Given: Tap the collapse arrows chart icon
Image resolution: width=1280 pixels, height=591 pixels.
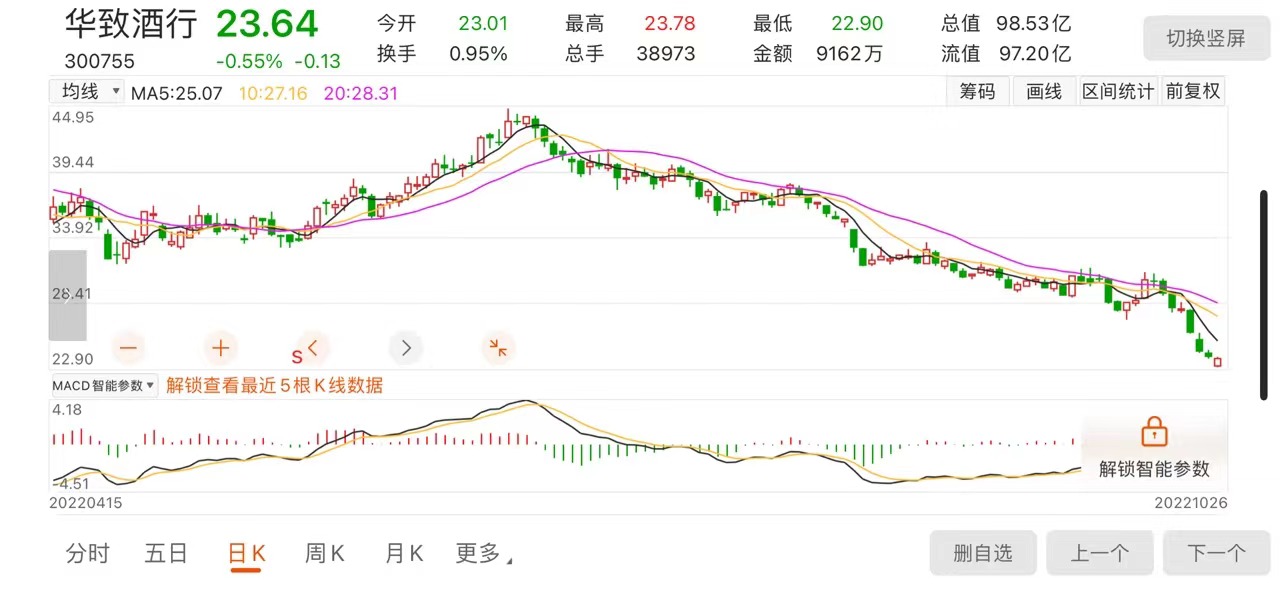Looking at the screenshot, I should coord(497,348).
